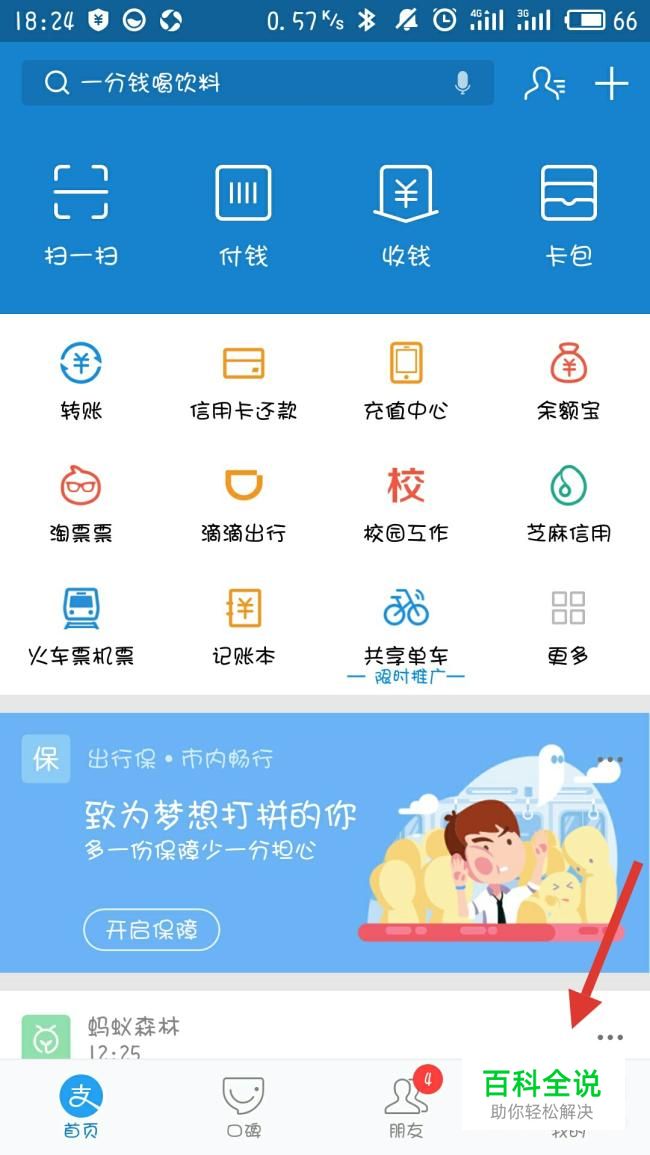Switch to the 口碑 tab
Screen dimensions: 650x1155
[243, 1108]
